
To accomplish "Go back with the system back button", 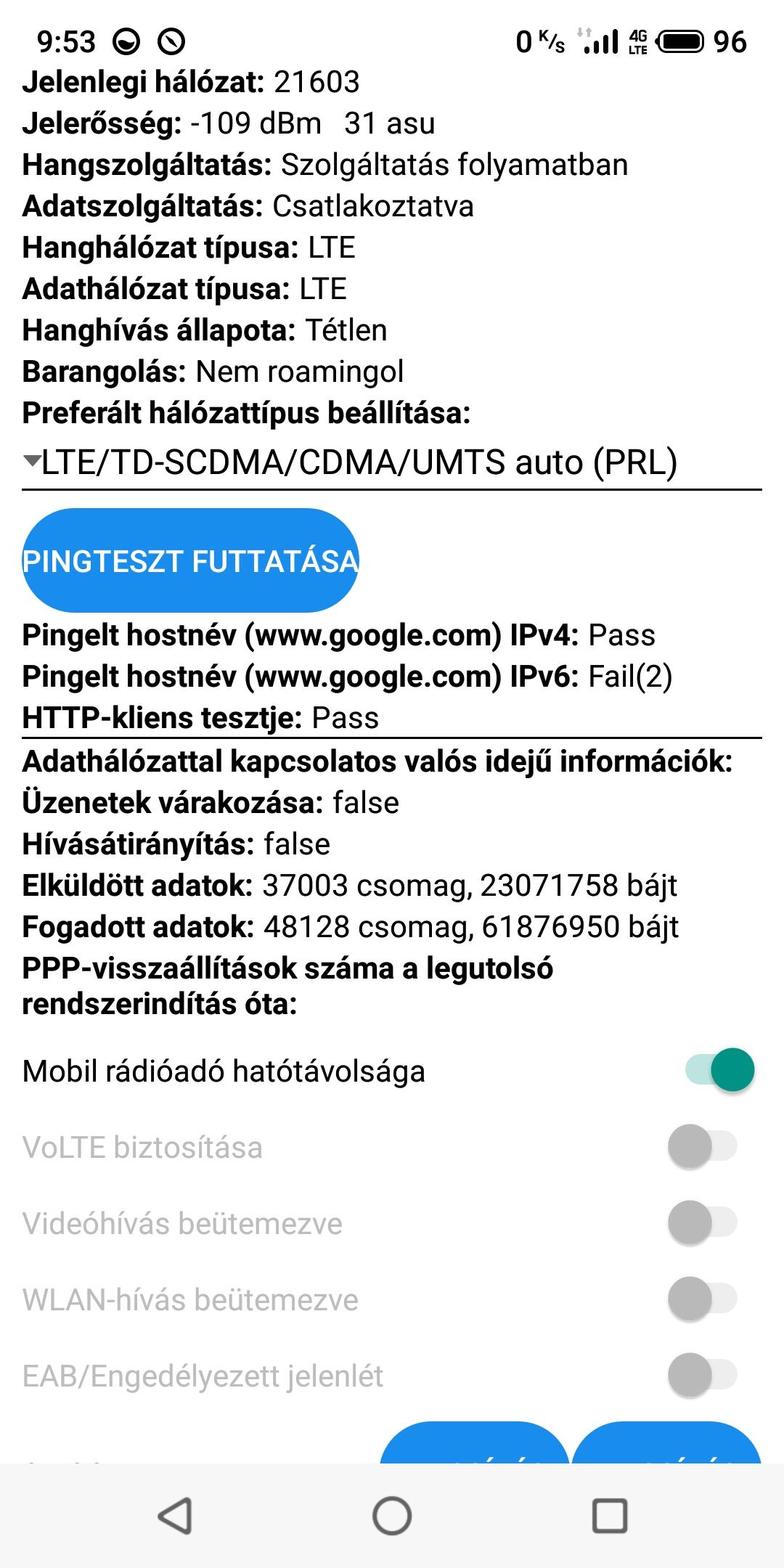I will tap(175, 1515).
